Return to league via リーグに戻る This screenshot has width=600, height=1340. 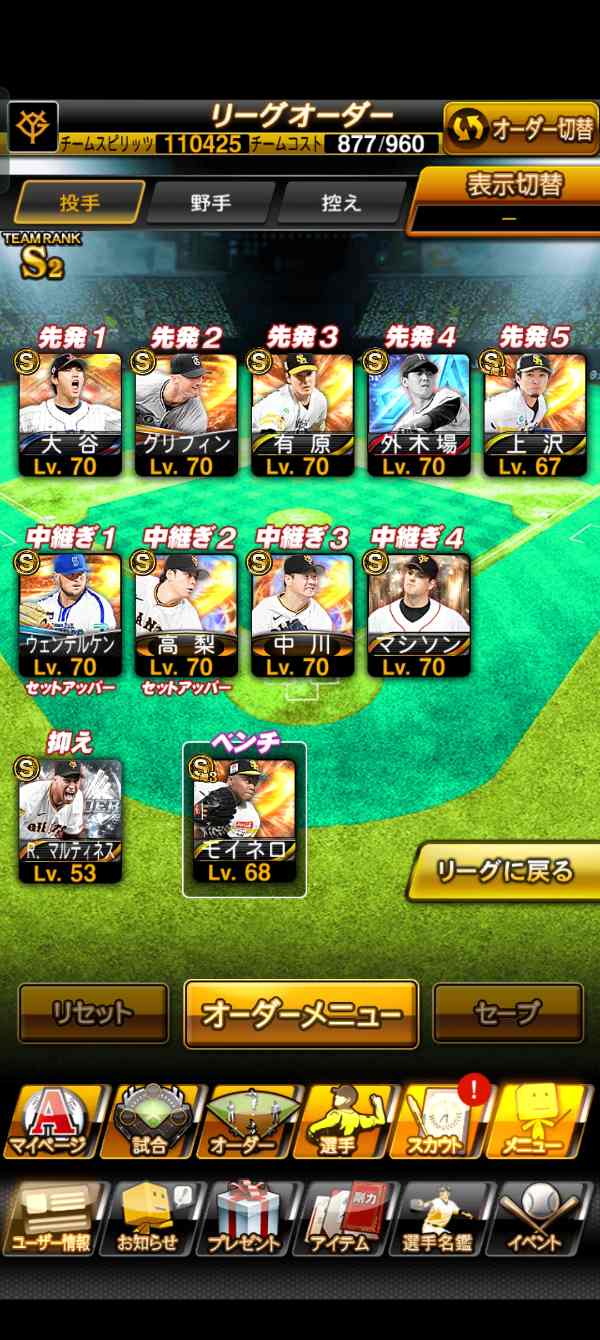pos(504,871)
